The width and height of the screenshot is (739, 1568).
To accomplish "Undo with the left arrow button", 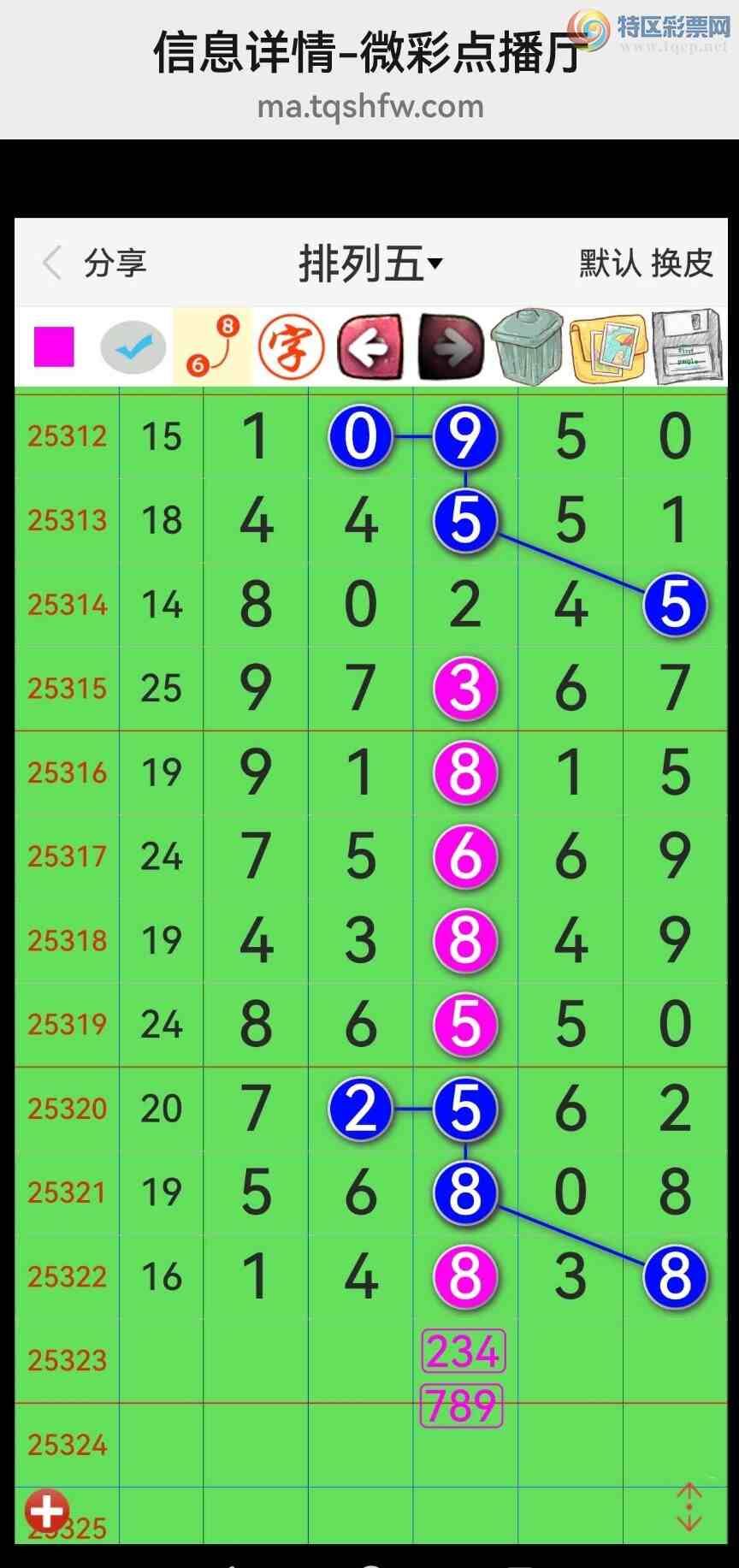I will [370, 346].
